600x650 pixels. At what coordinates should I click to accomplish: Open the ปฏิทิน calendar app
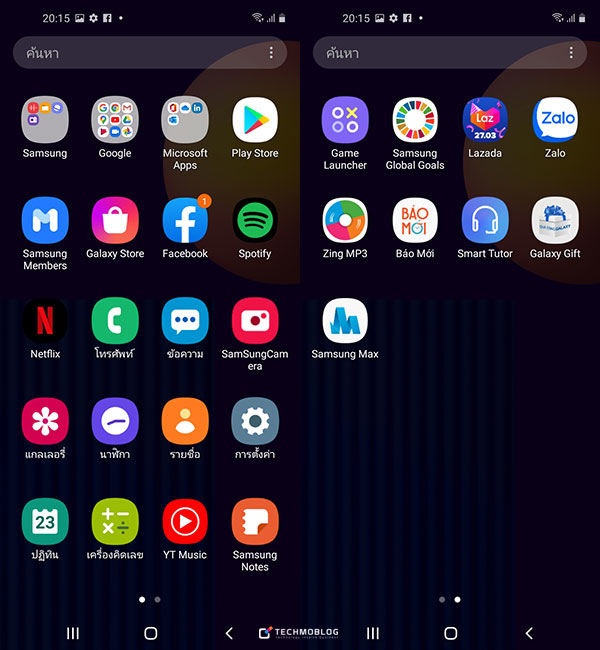pyautogui.click(x=45, y=522)
